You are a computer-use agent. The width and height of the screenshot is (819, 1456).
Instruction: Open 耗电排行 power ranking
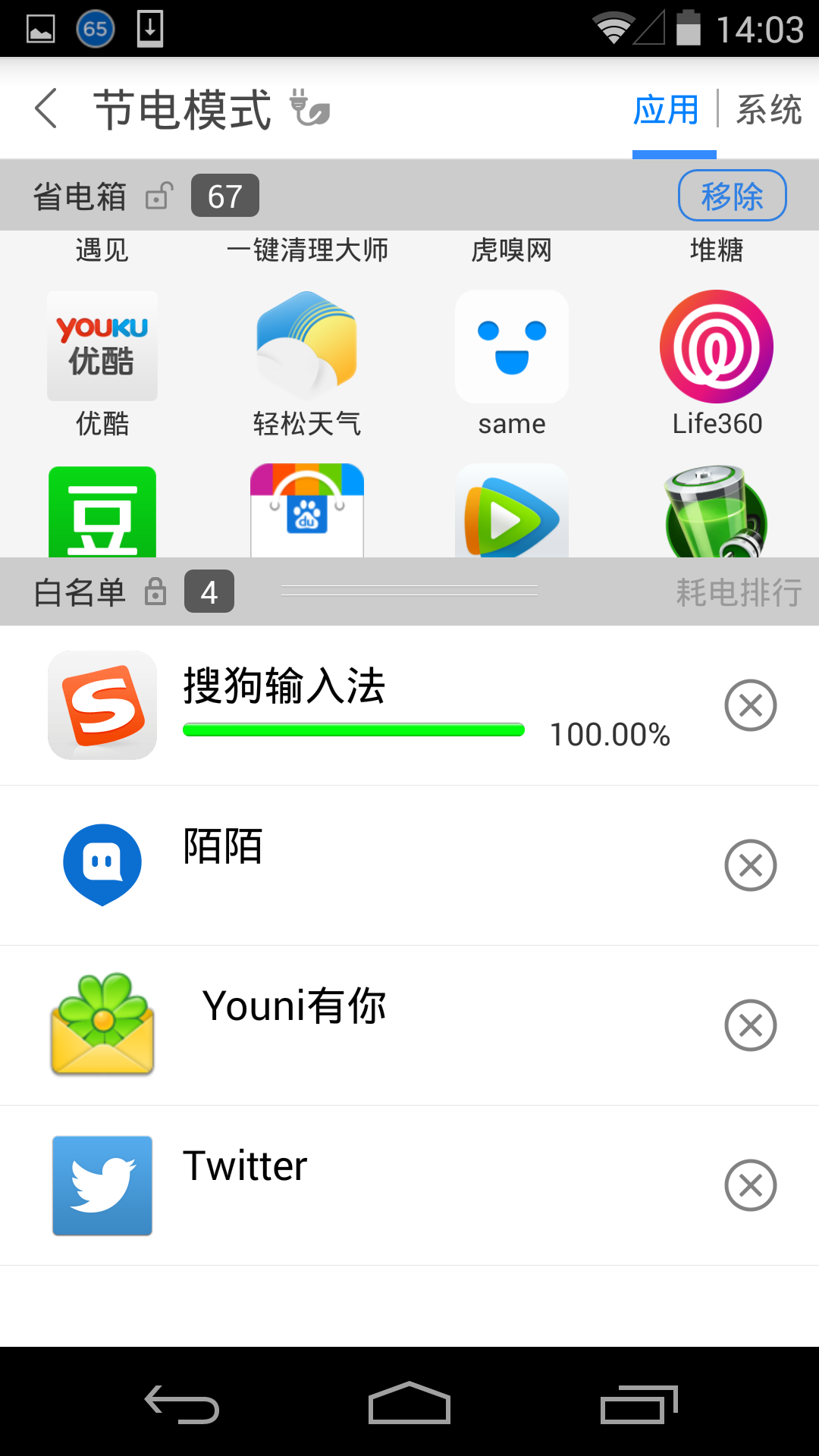[739, 592]
